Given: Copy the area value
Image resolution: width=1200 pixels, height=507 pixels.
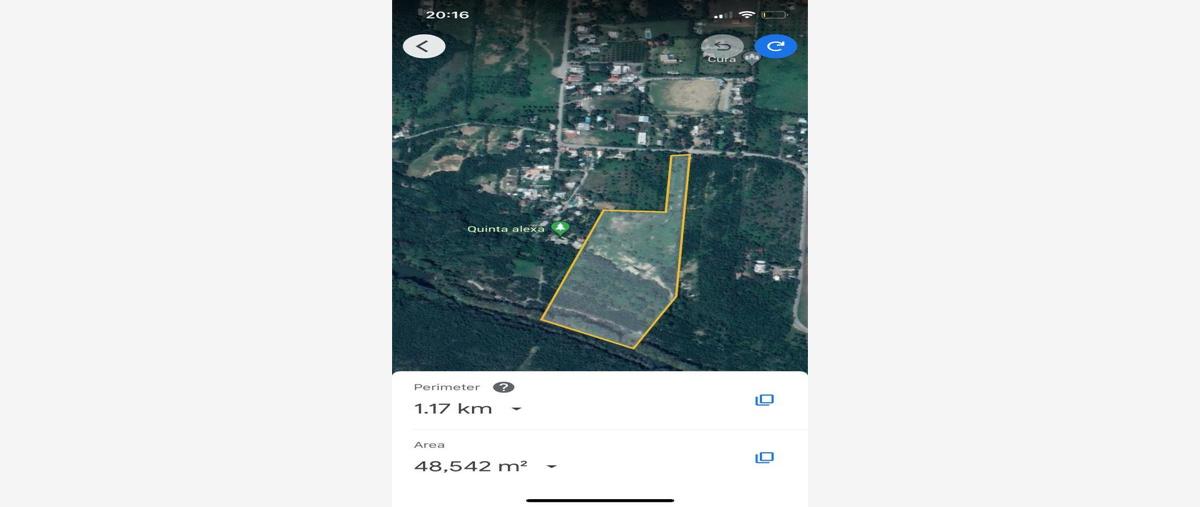Looking at the screenshot, I should [764, 458].
